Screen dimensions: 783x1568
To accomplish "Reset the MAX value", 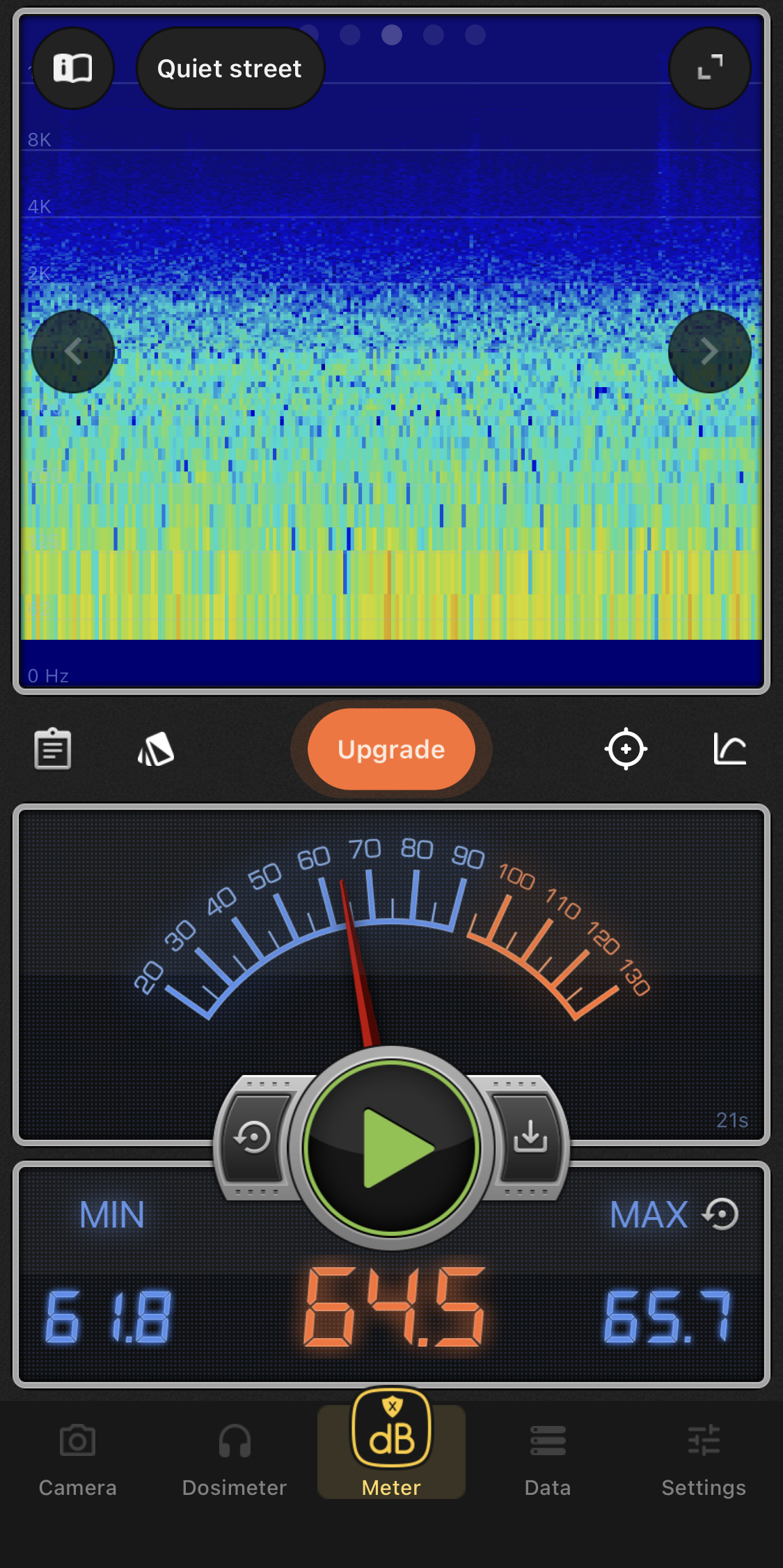I will (x=721, y=1214).
